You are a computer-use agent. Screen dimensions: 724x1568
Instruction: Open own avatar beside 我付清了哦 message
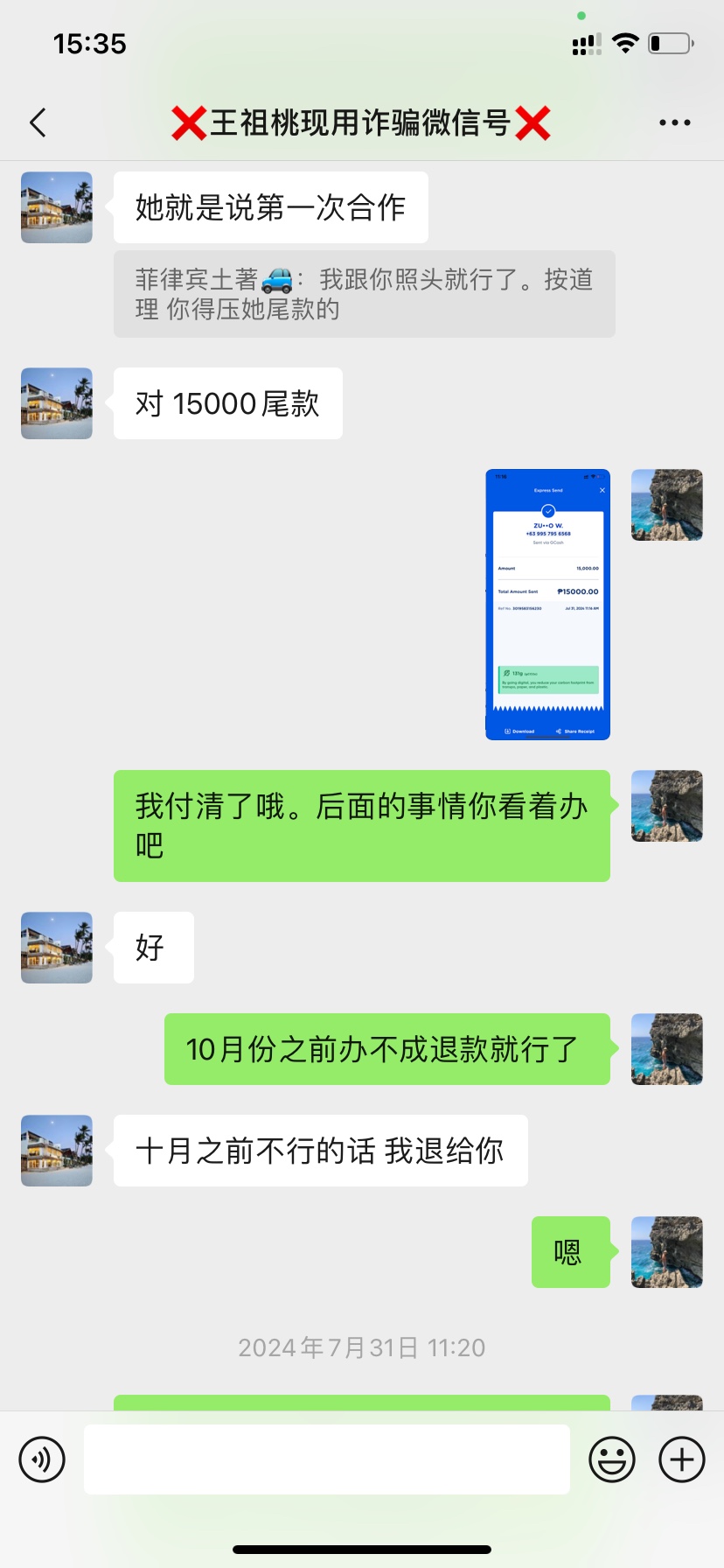[x=666, y=806]
